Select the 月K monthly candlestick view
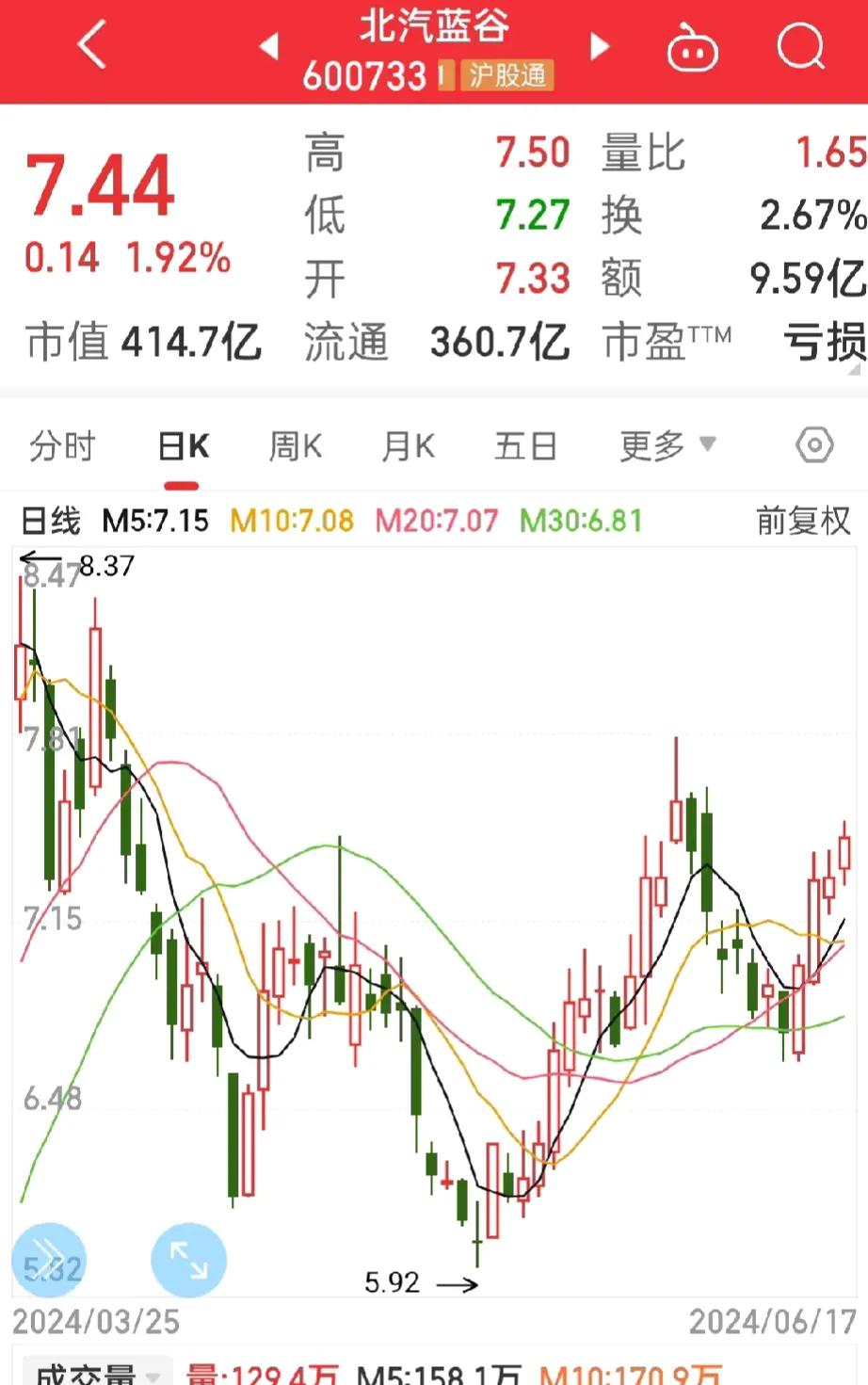This screenshot has width=868, height=1385. click(407, 447)
